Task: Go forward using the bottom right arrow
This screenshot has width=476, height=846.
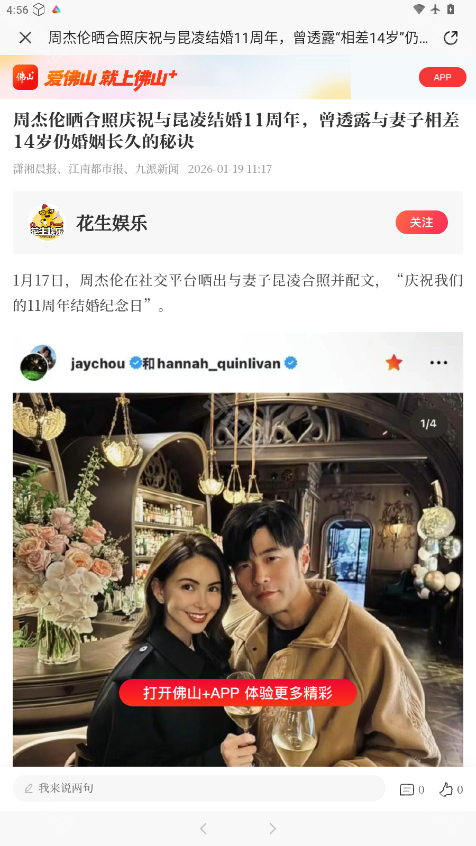Action: point(273,828)
